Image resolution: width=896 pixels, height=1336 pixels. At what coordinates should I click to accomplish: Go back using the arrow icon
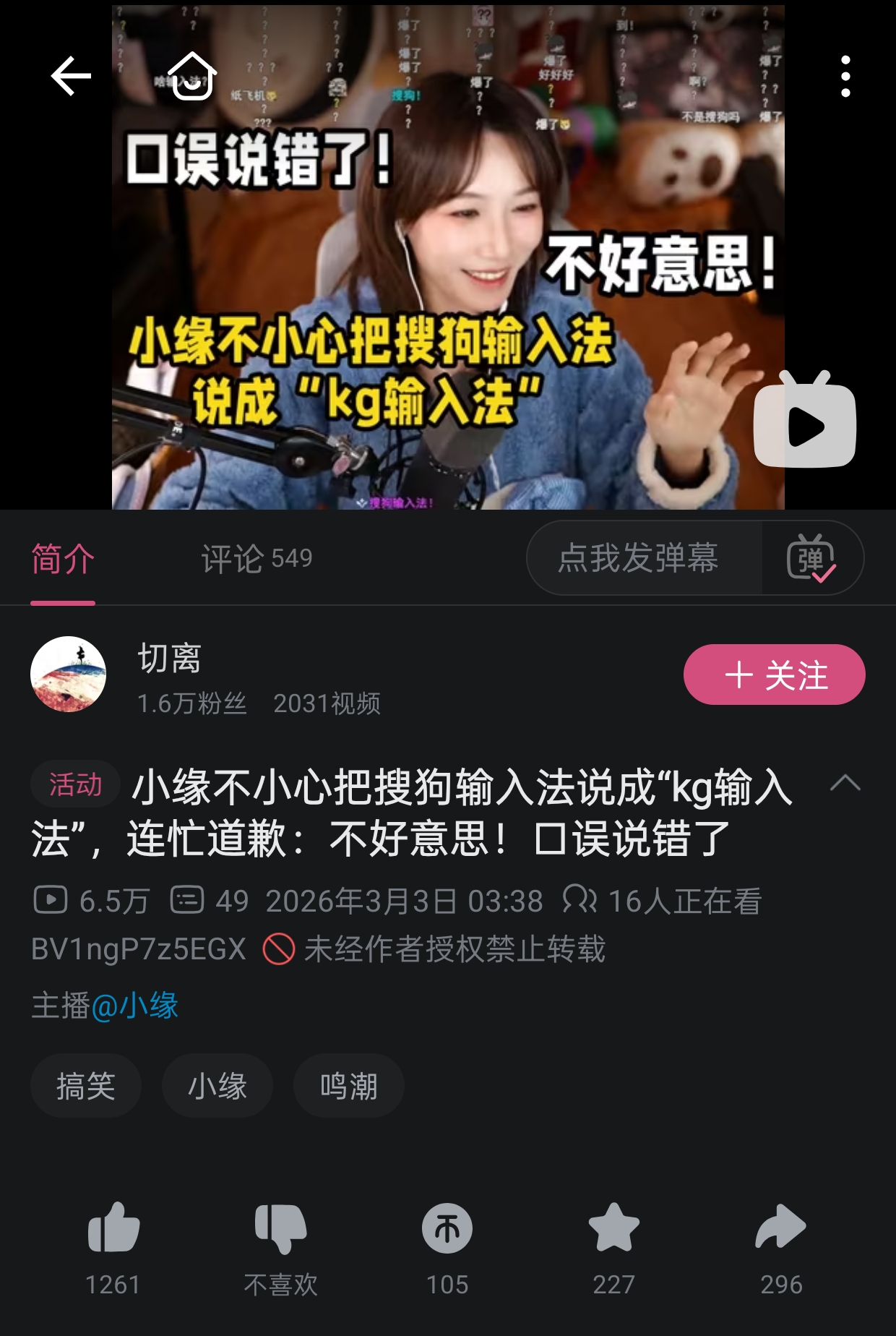(71, 76)
